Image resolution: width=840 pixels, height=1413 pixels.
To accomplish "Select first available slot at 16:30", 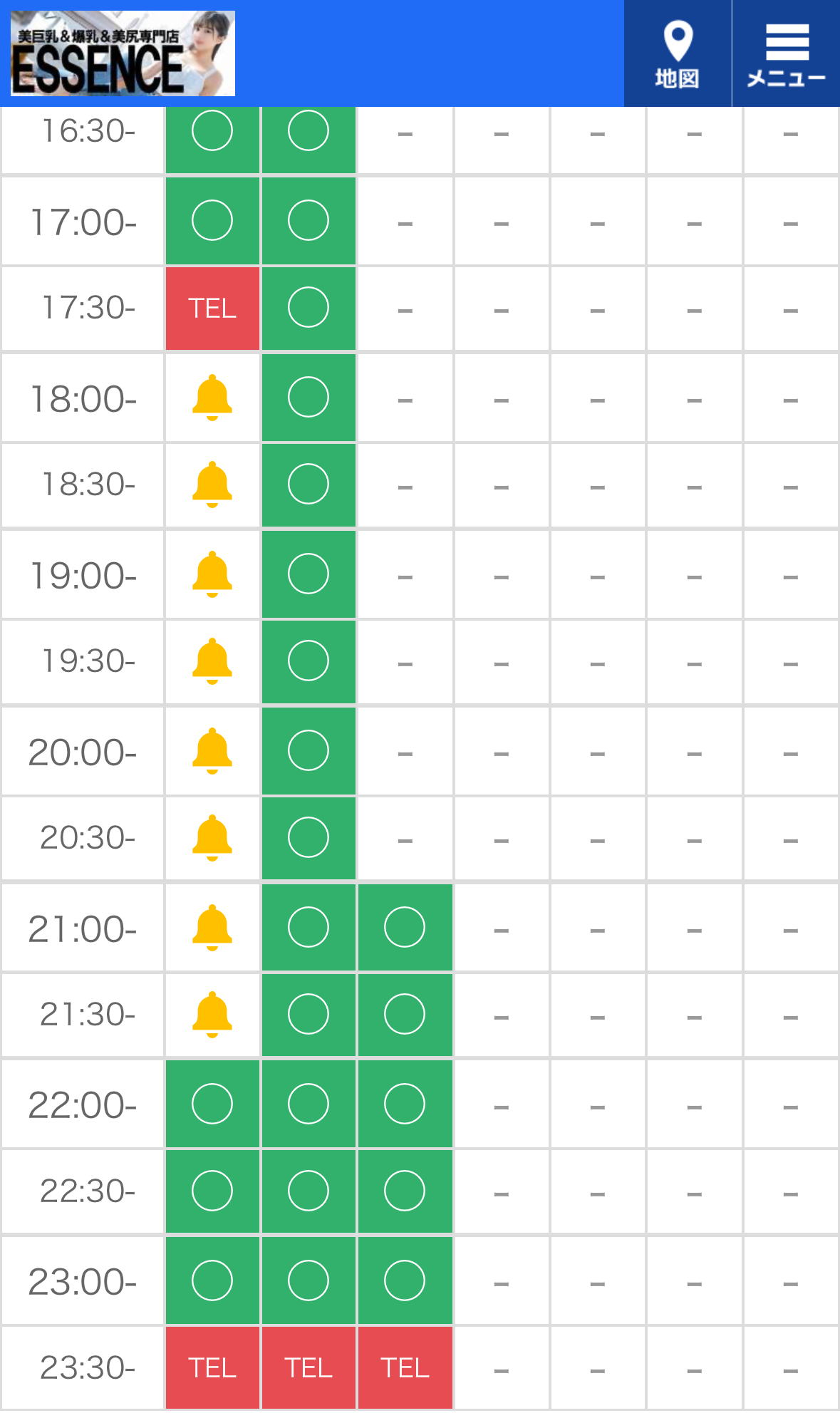I will (212, 132).
